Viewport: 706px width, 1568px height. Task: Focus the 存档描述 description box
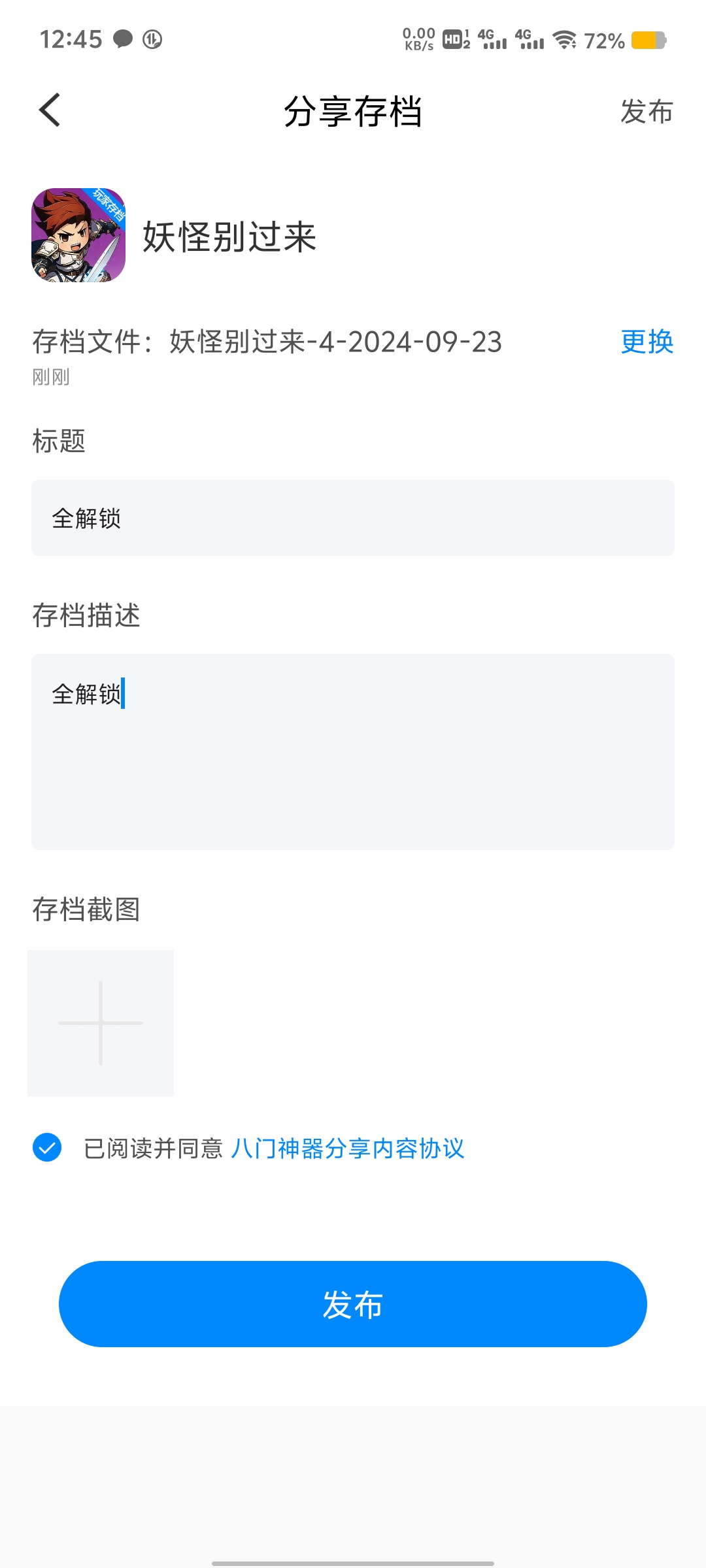(x=353, y=751)
